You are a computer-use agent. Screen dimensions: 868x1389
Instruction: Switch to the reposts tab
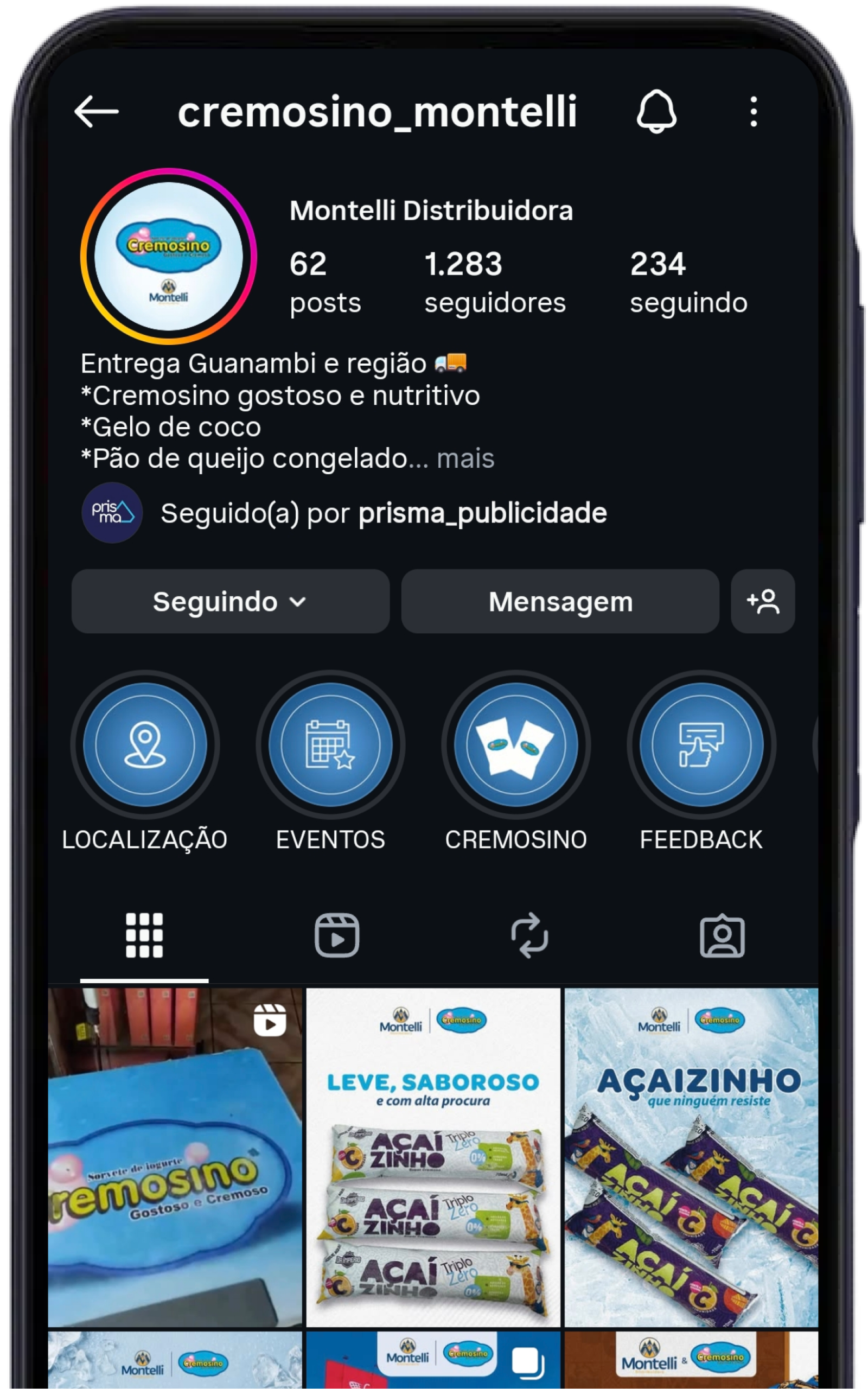(529, 935)
